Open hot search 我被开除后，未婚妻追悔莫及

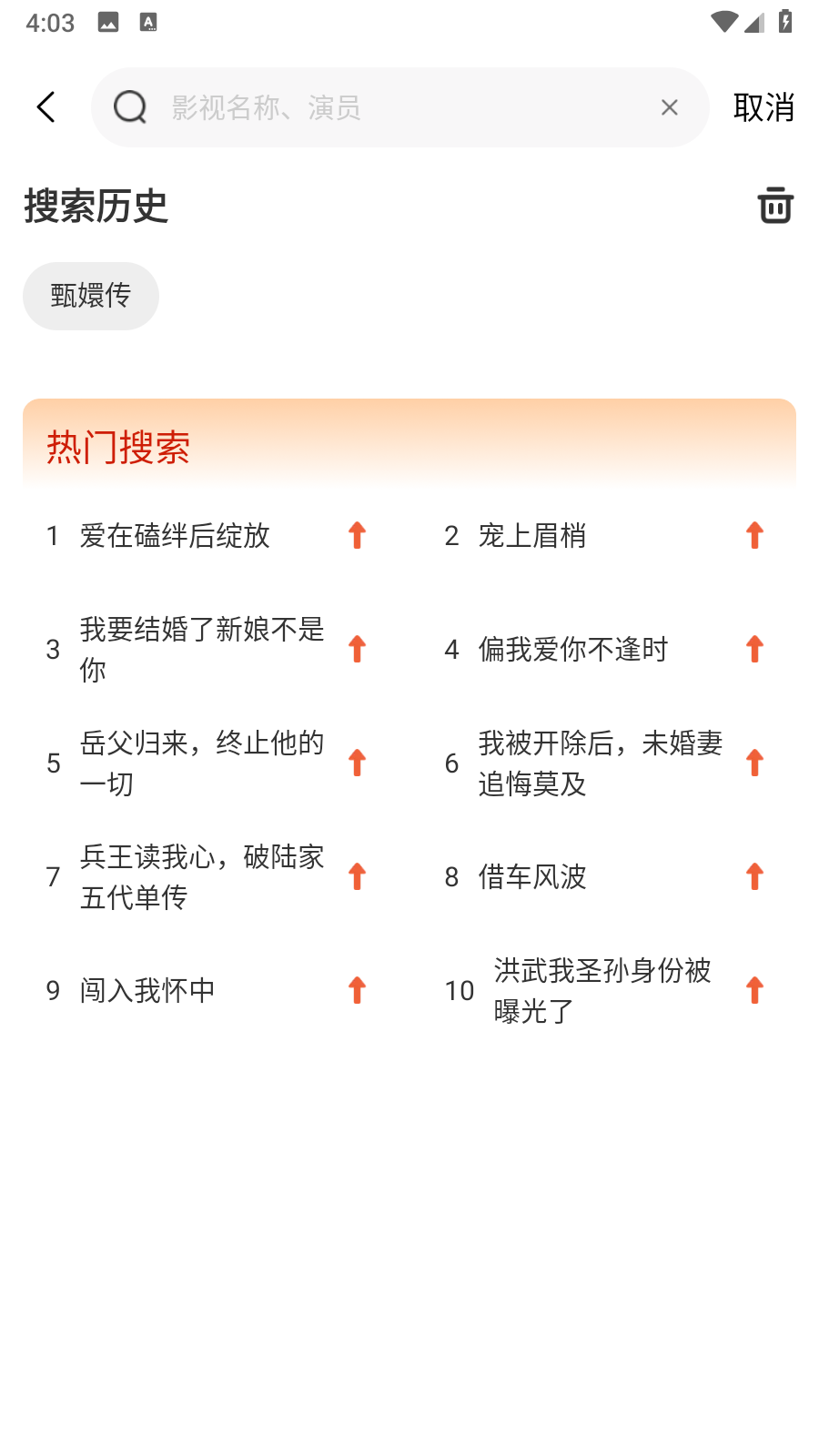[x=599, y=763]
